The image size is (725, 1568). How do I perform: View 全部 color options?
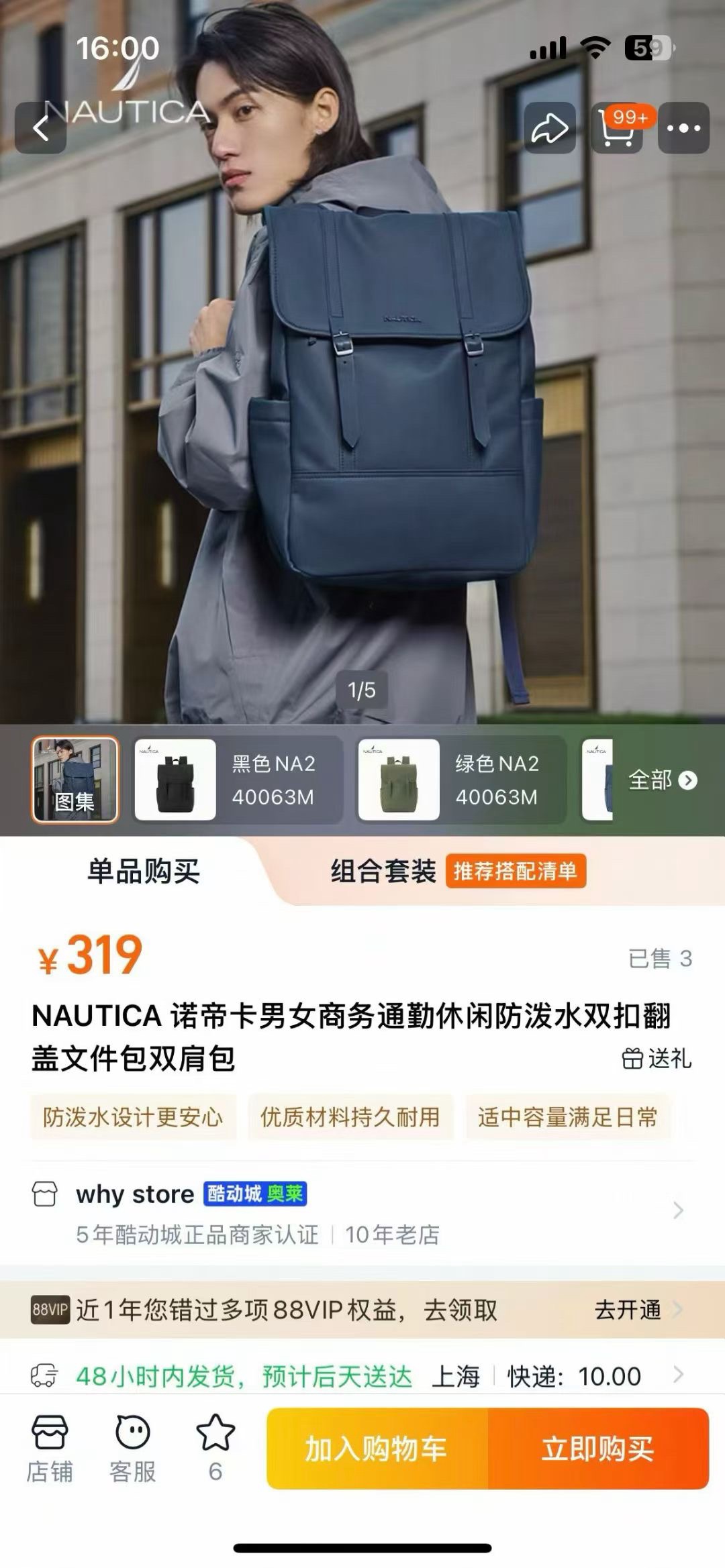[662, 780]
